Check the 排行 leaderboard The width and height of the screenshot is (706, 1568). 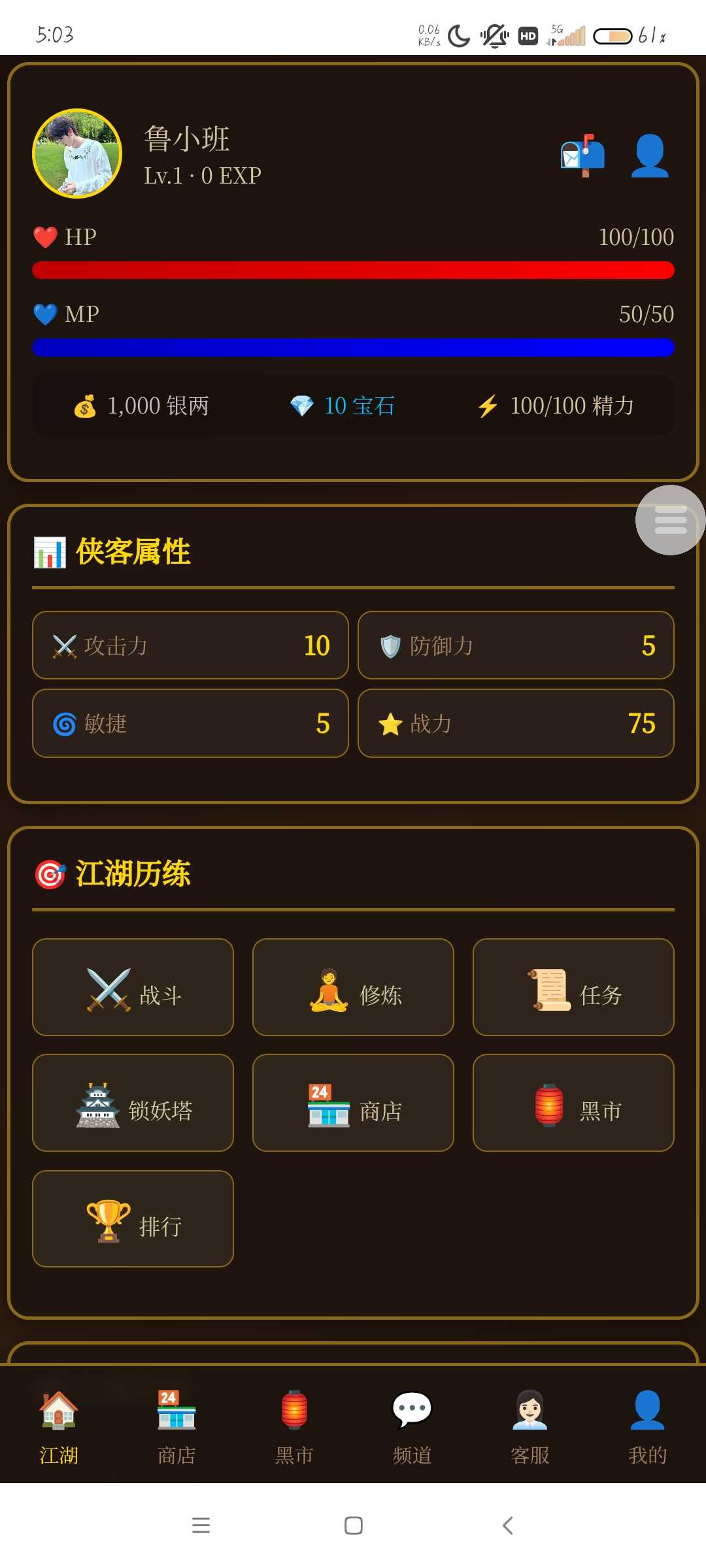(133, 1219)
